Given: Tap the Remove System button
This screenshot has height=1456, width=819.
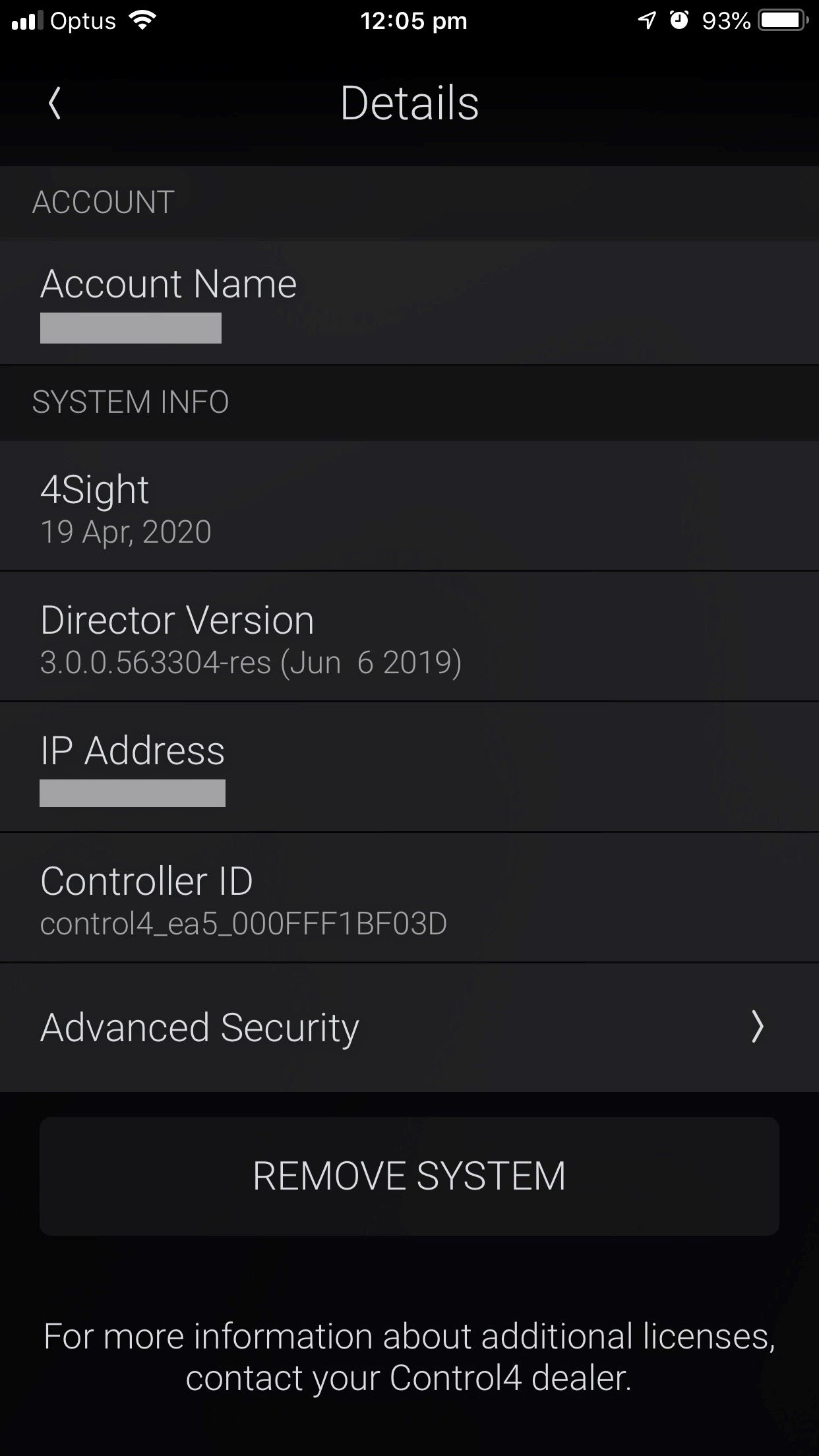Looking at the screenshot, I should 409,1176.
